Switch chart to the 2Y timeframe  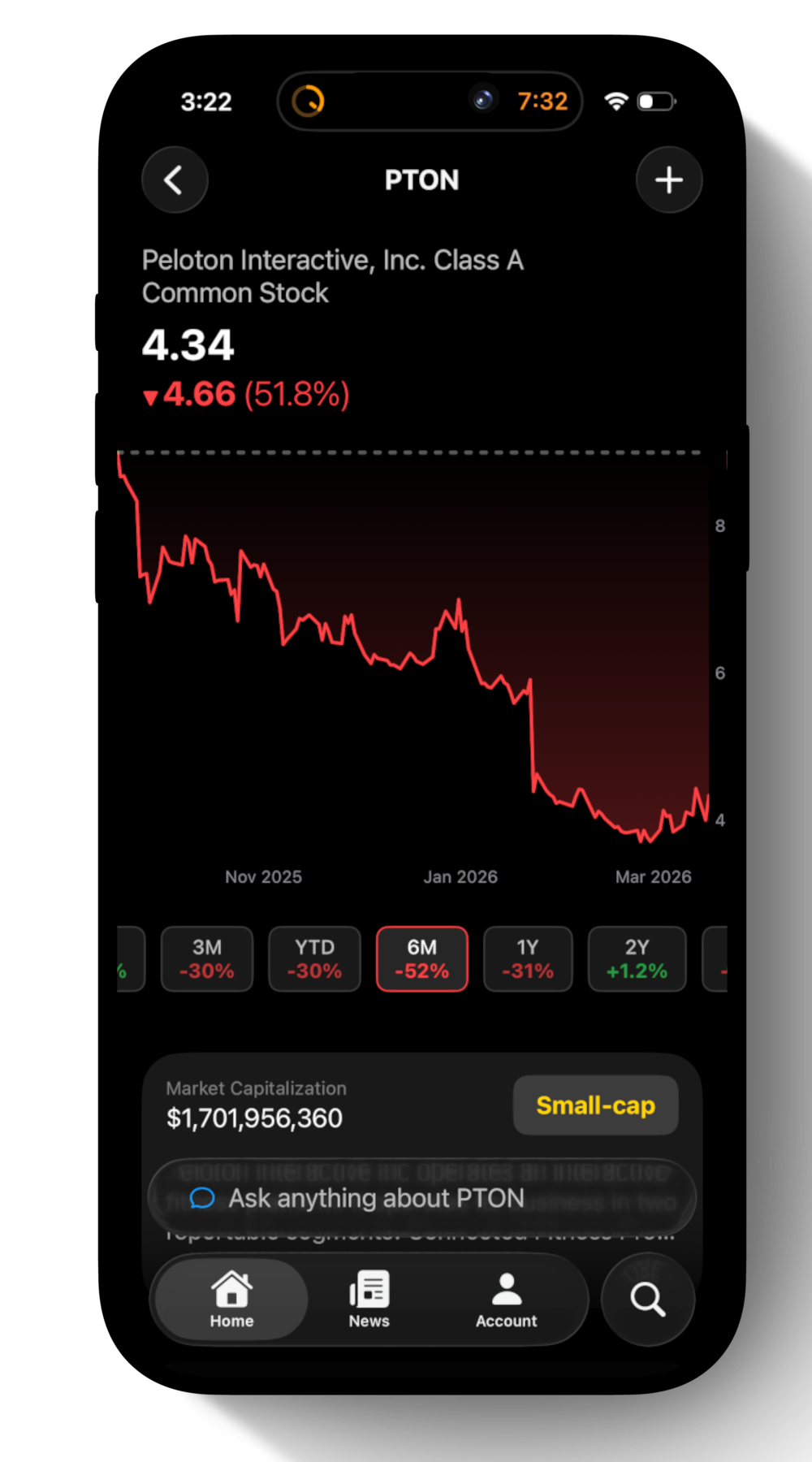(637, 958)
